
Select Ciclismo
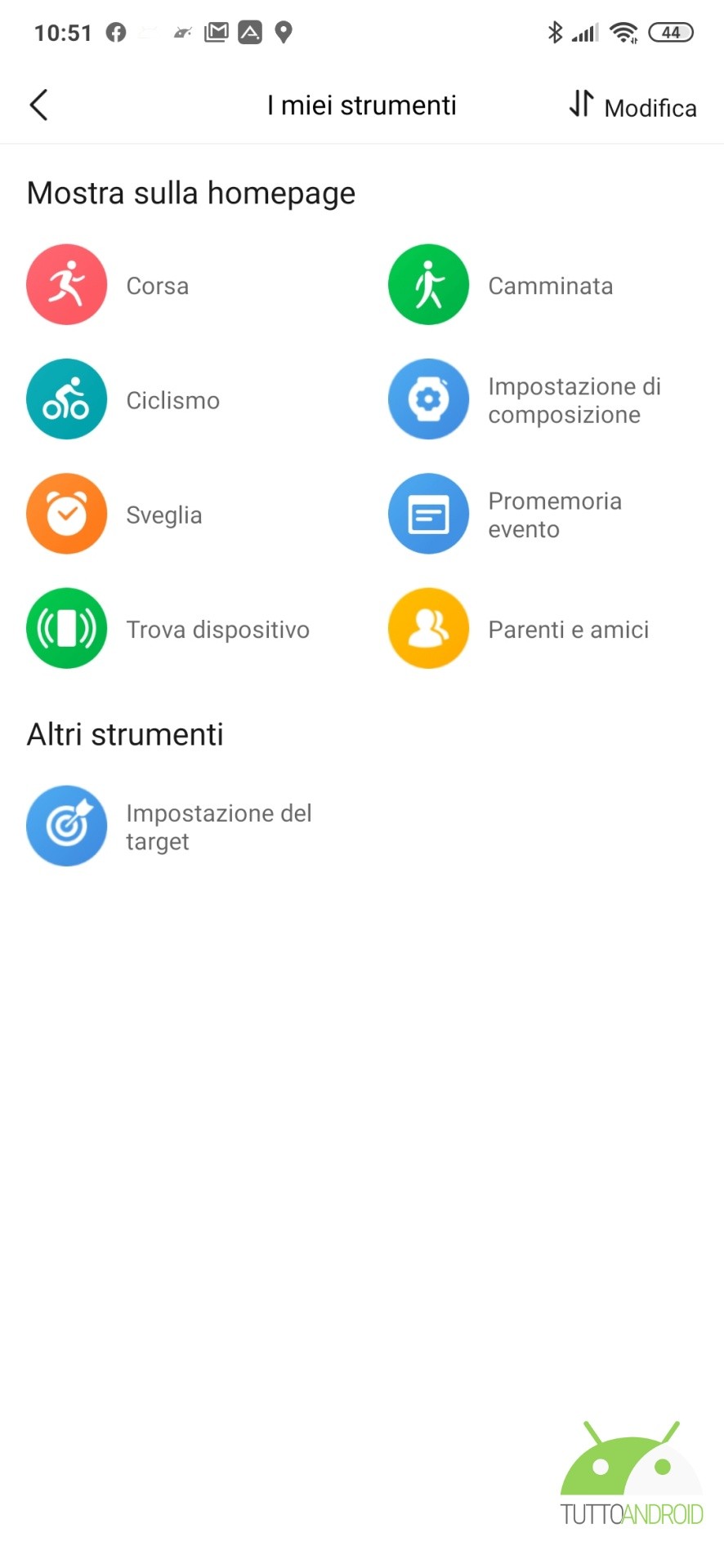click(67, 399)
